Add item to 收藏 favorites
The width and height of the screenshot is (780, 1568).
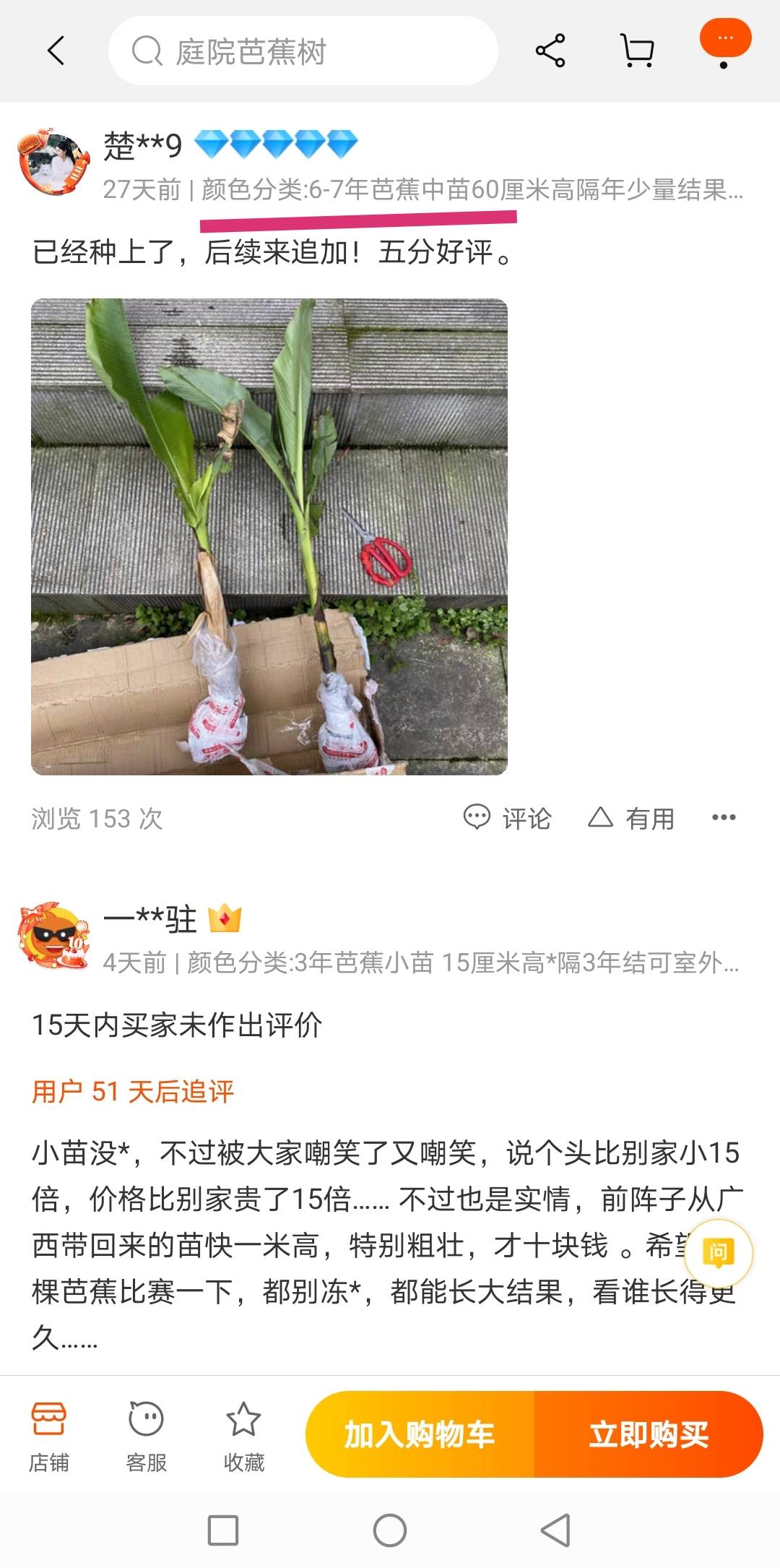243,1436
